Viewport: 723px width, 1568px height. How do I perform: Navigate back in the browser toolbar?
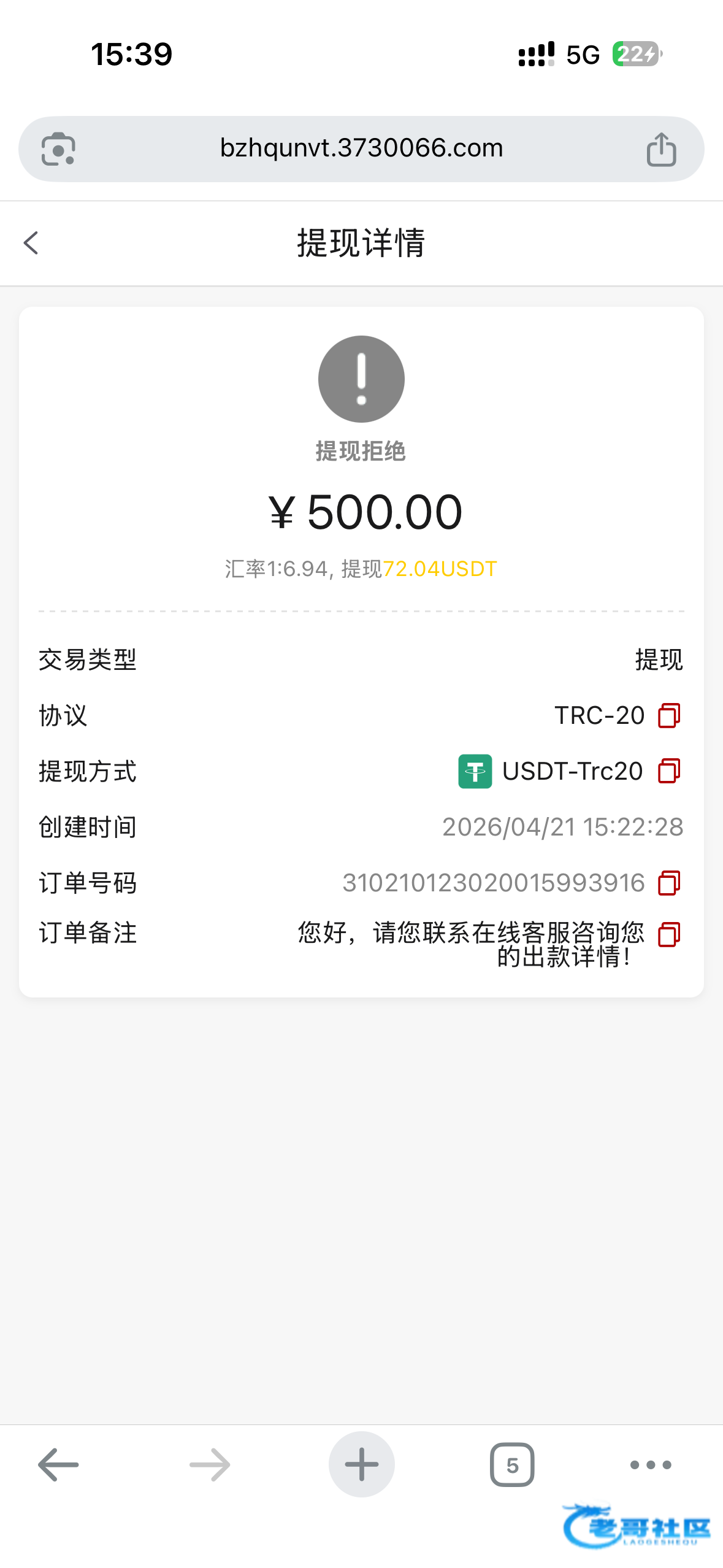point(58,1465)
